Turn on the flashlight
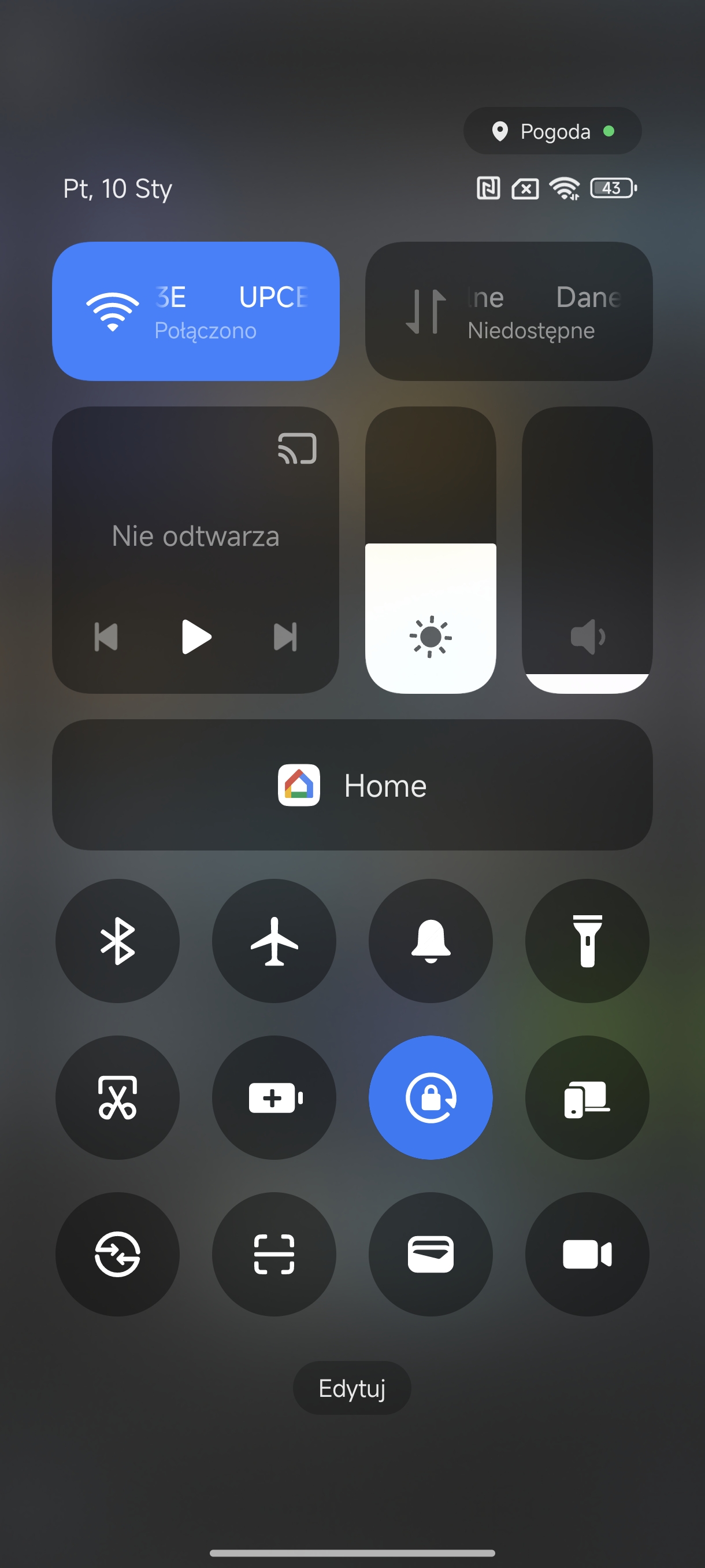The width and height of the screenshot is (705, 1568). [587, 941]
